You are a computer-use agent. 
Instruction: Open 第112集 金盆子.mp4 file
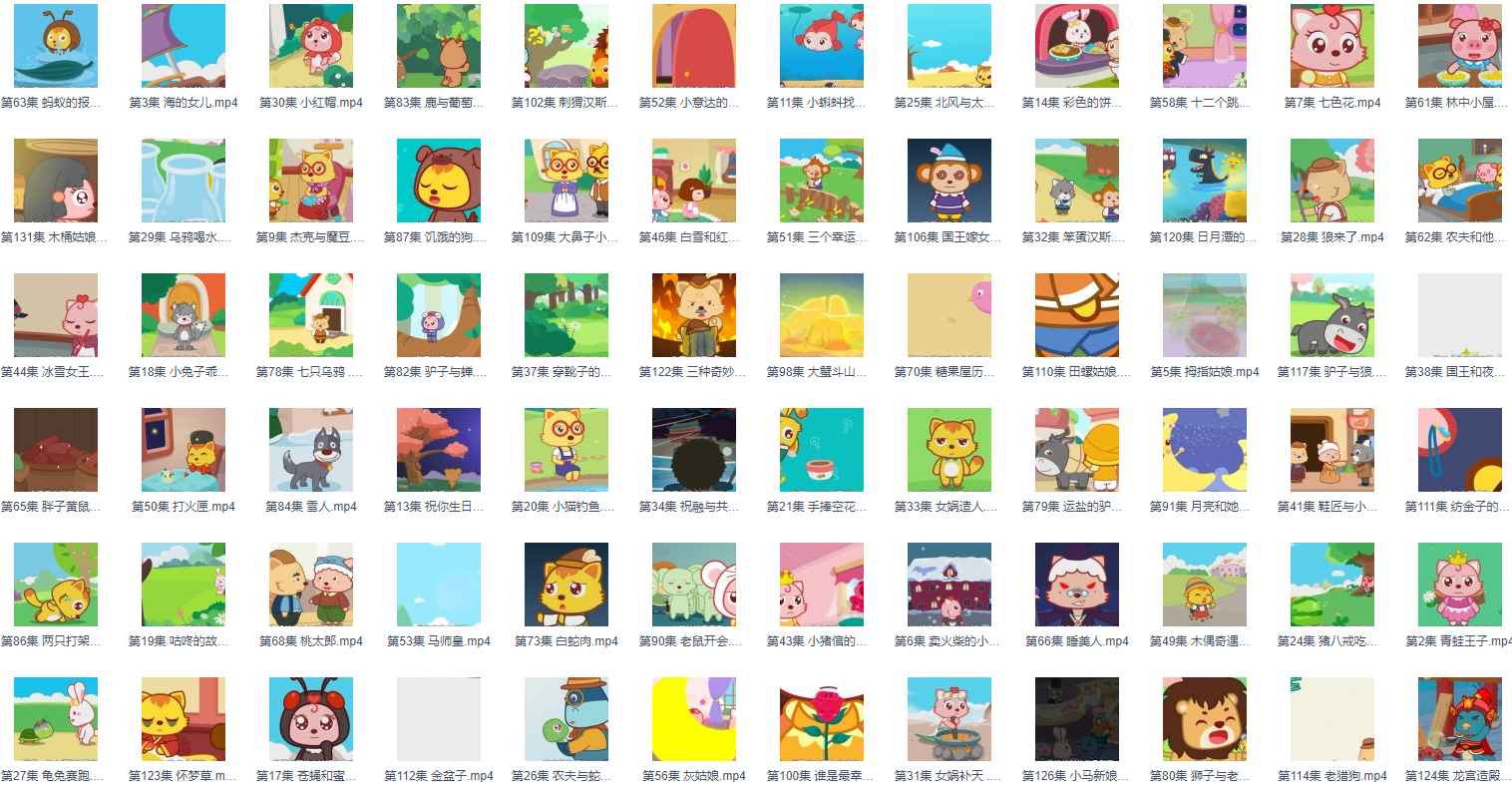(439, 719)
